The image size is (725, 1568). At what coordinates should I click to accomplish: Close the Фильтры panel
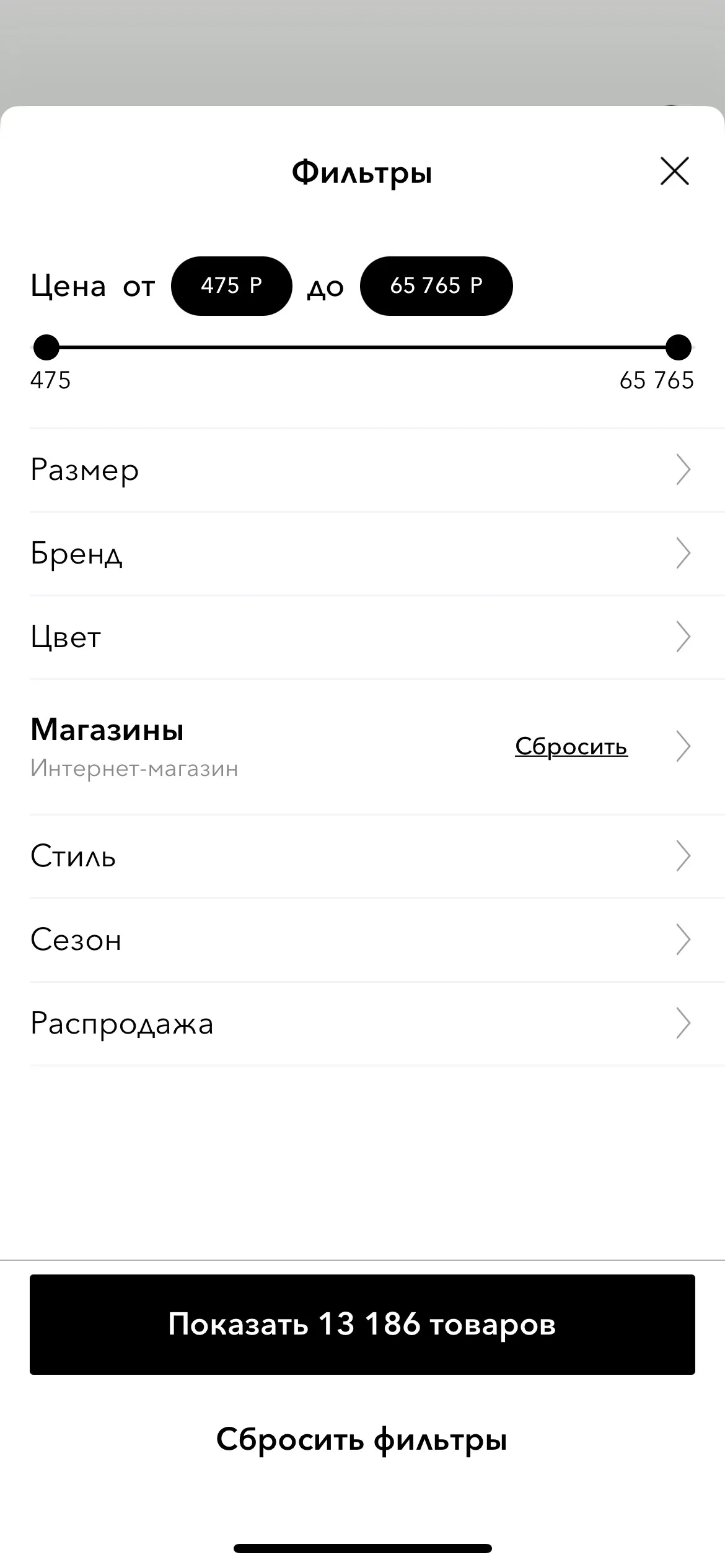pyautogui.click(x=674, y=171)
